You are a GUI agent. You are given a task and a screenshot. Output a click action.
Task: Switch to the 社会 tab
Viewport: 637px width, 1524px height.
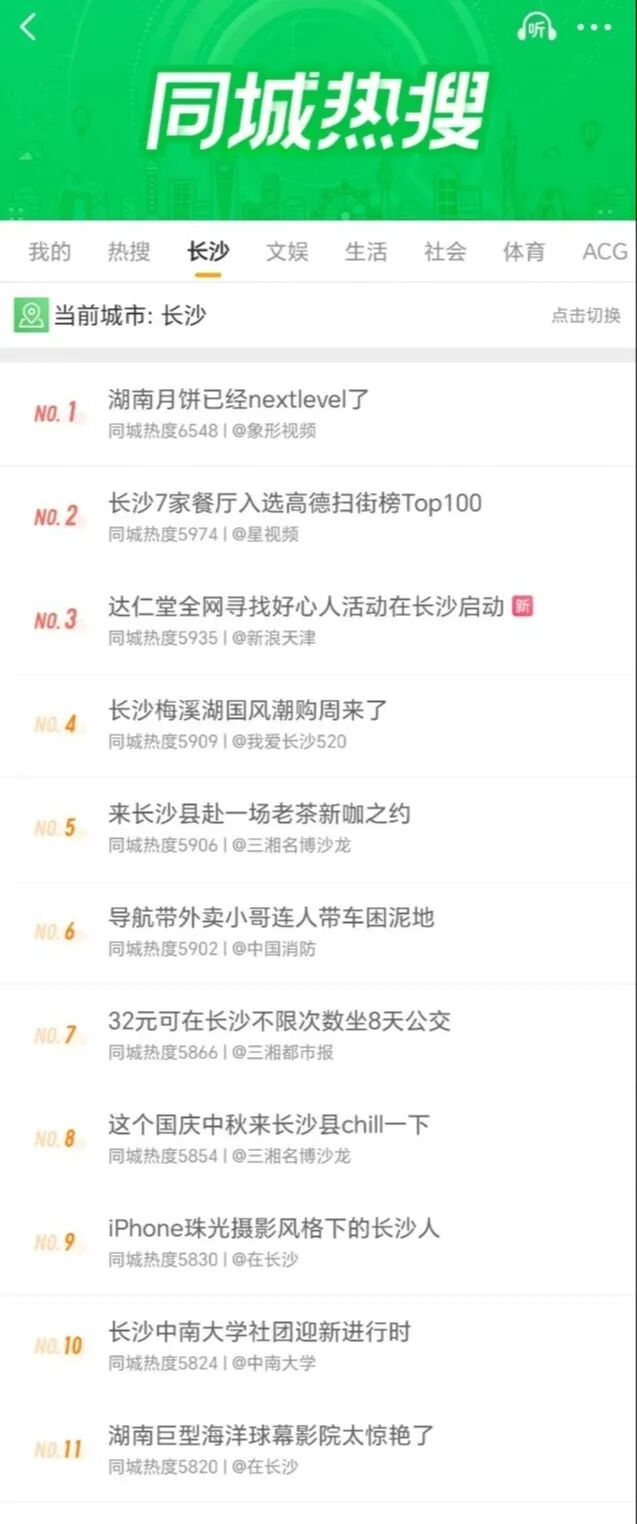pos(445,251)
